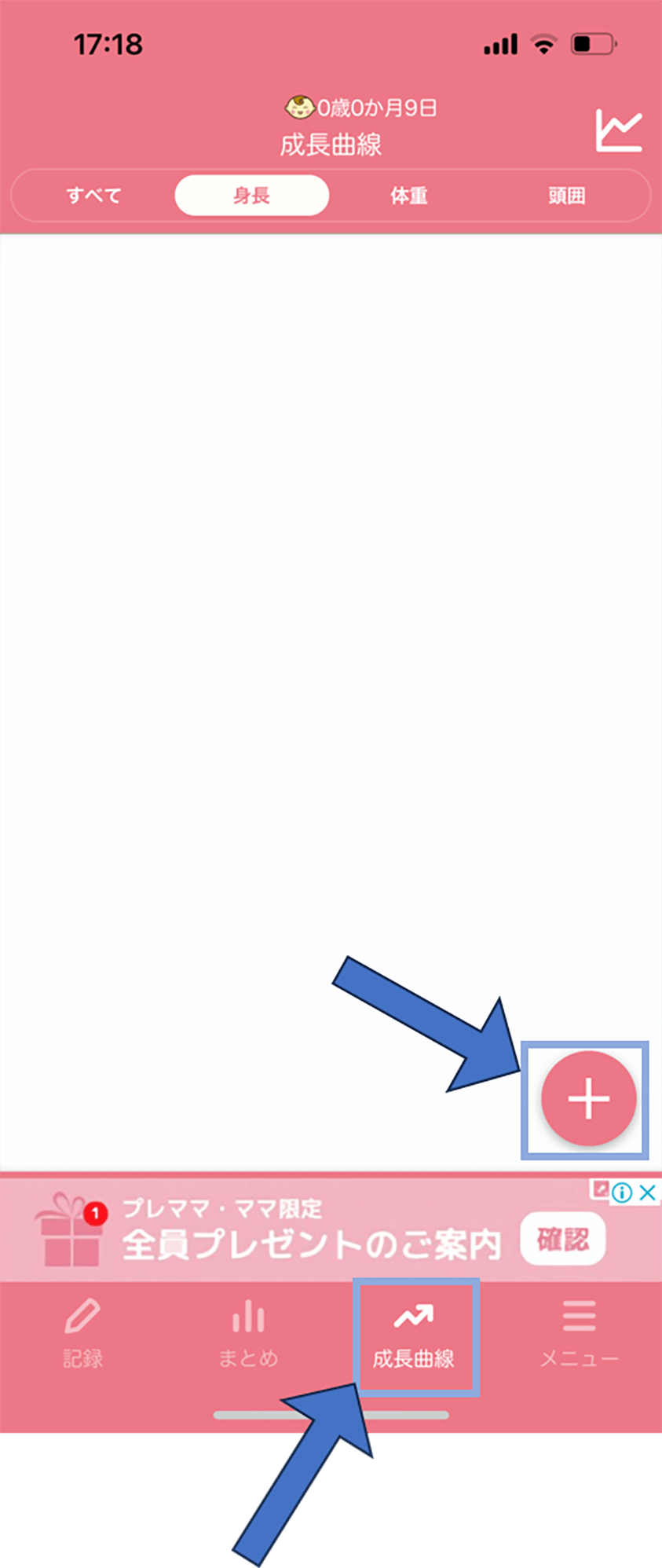Image resolution: width=662 pixels, height=1568 pixels.
Task: Open ad info icon
Action: click(622, 1192)
